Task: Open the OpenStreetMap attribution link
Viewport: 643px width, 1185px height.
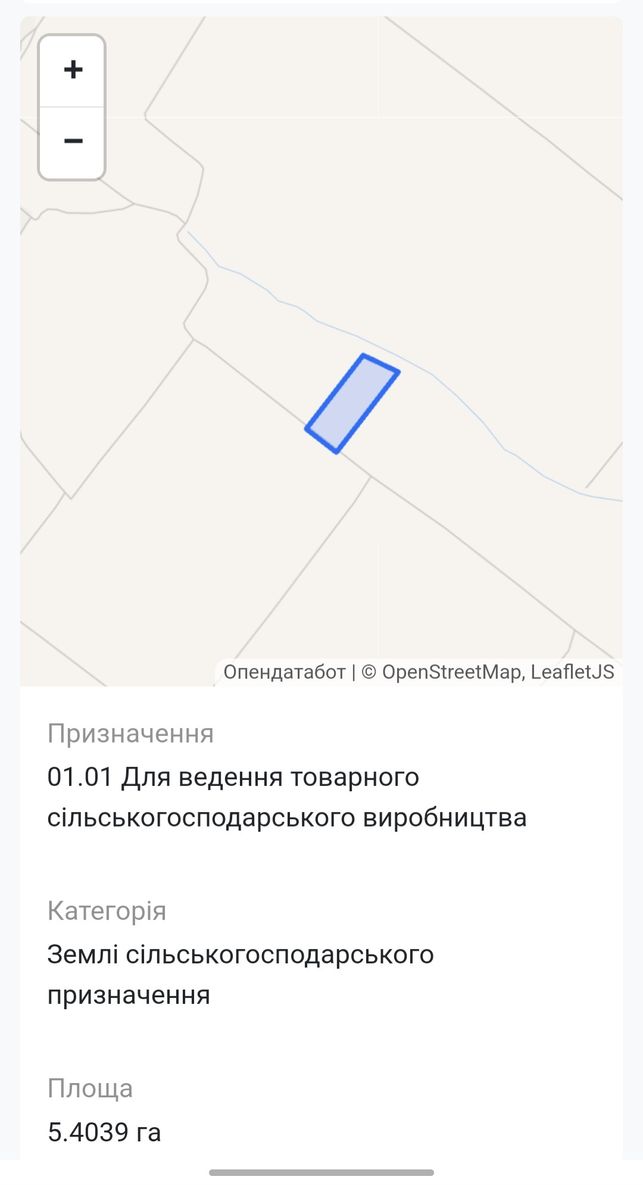Action: click(452, 672)
